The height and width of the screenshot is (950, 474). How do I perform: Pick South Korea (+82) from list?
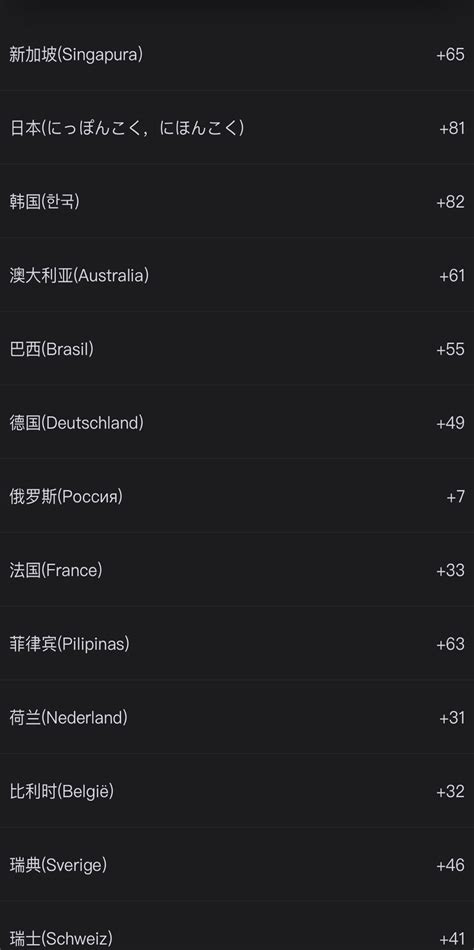tap(237, 201)
